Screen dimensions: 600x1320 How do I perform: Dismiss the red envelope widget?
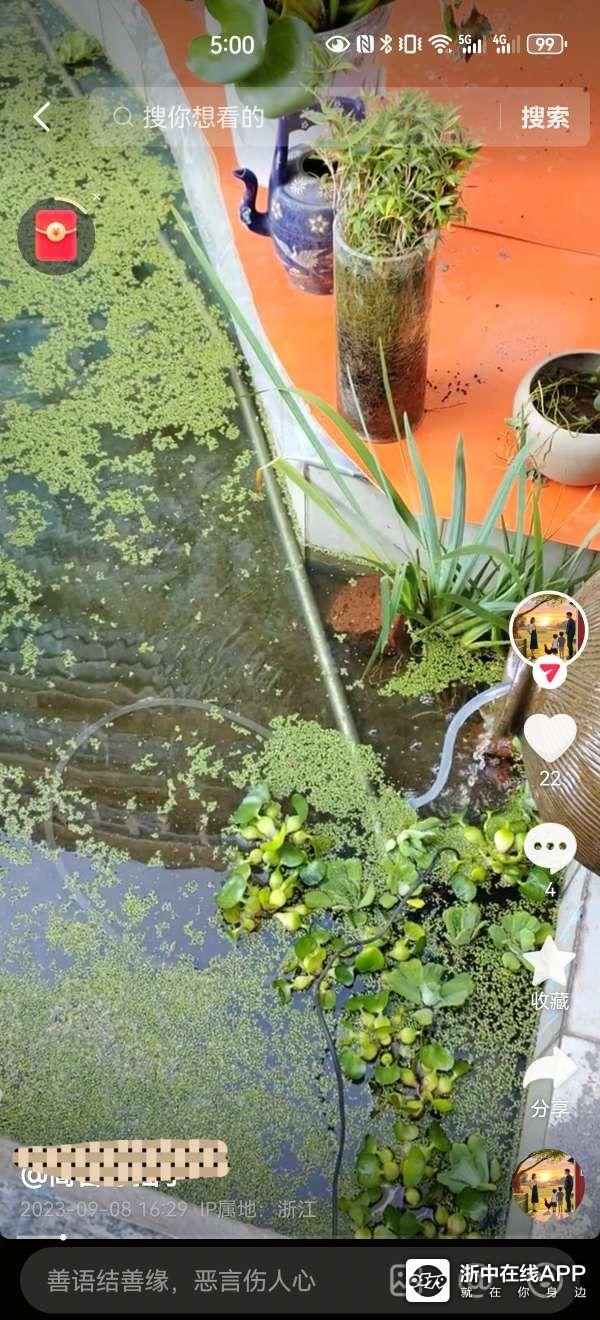click(96, 198)
